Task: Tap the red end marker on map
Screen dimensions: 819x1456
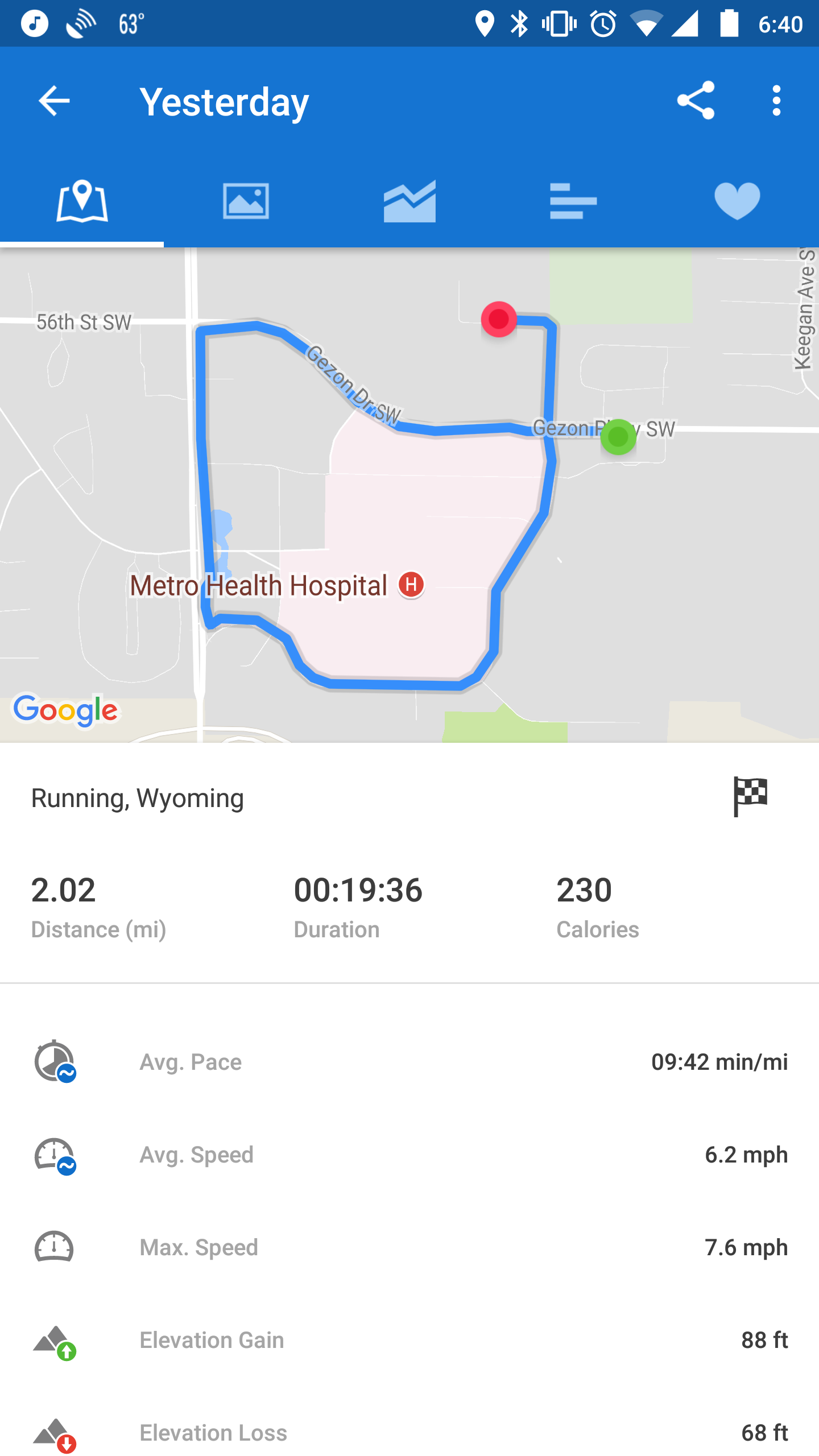Action: click(x=499, y=319)
